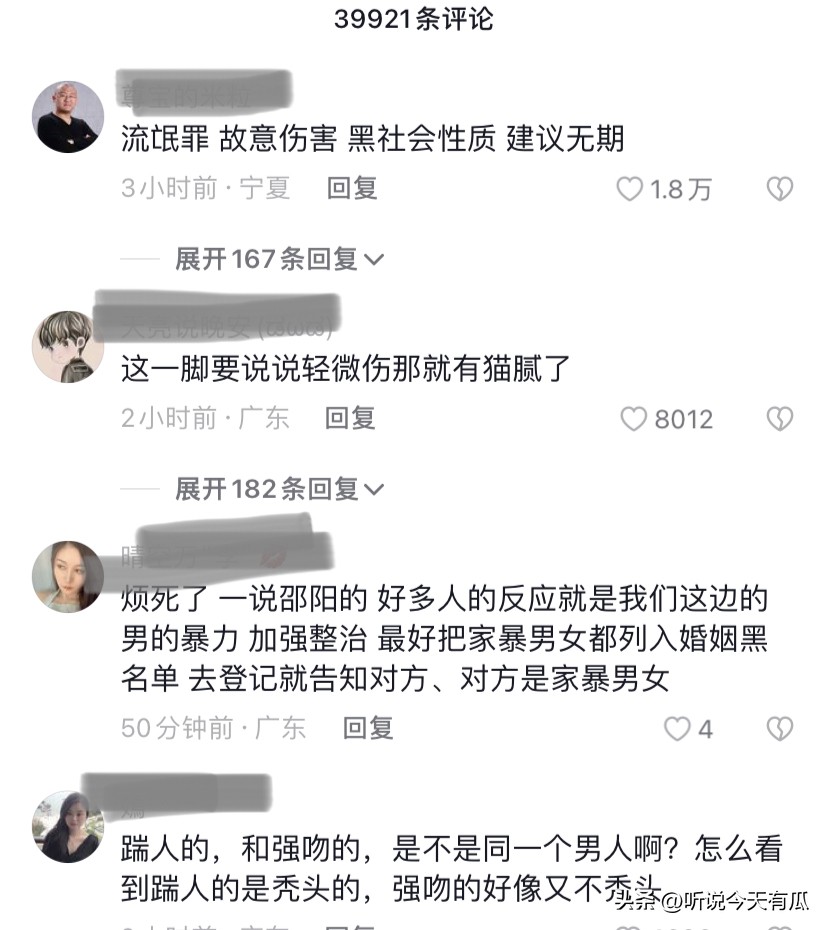Toggle like on the comment showing 4 likes
This screenshot has height=930, width=828.
click(676, 730)
